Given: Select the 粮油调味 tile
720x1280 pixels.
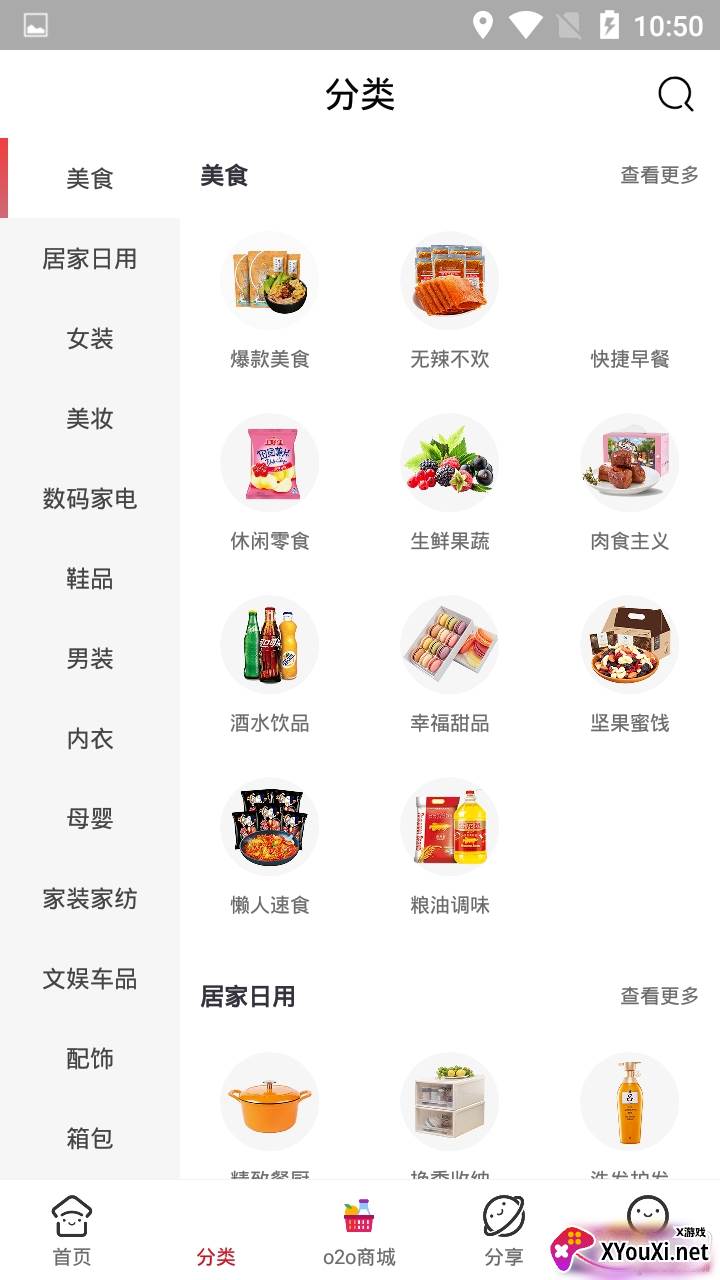Looking at the screenshot, I should (450, 846).
